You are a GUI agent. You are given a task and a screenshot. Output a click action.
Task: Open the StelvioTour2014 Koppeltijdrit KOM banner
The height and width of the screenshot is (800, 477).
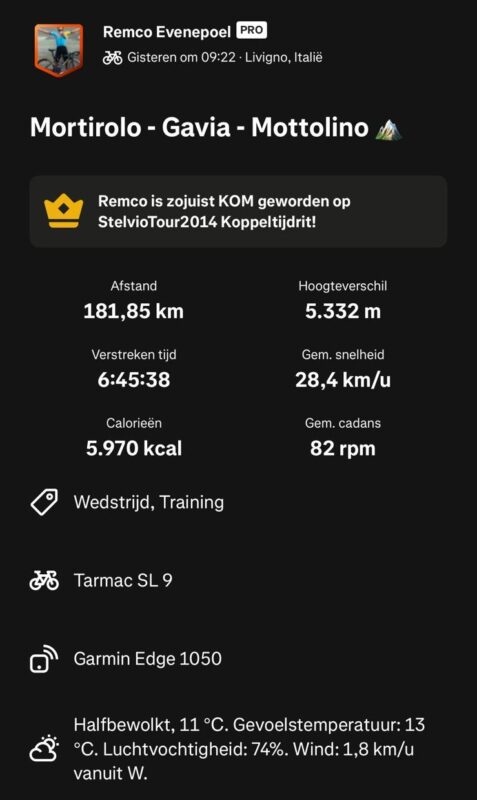tap(238, 211)
